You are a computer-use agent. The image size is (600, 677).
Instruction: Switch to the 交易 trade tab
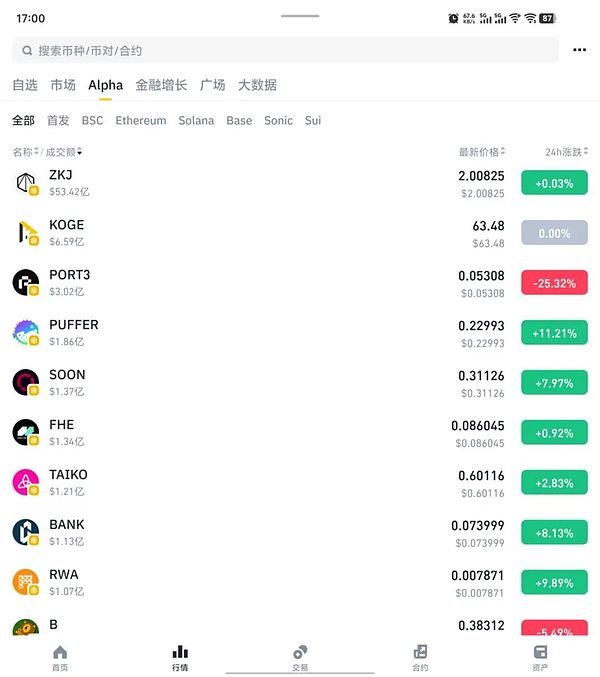(300, 657)
